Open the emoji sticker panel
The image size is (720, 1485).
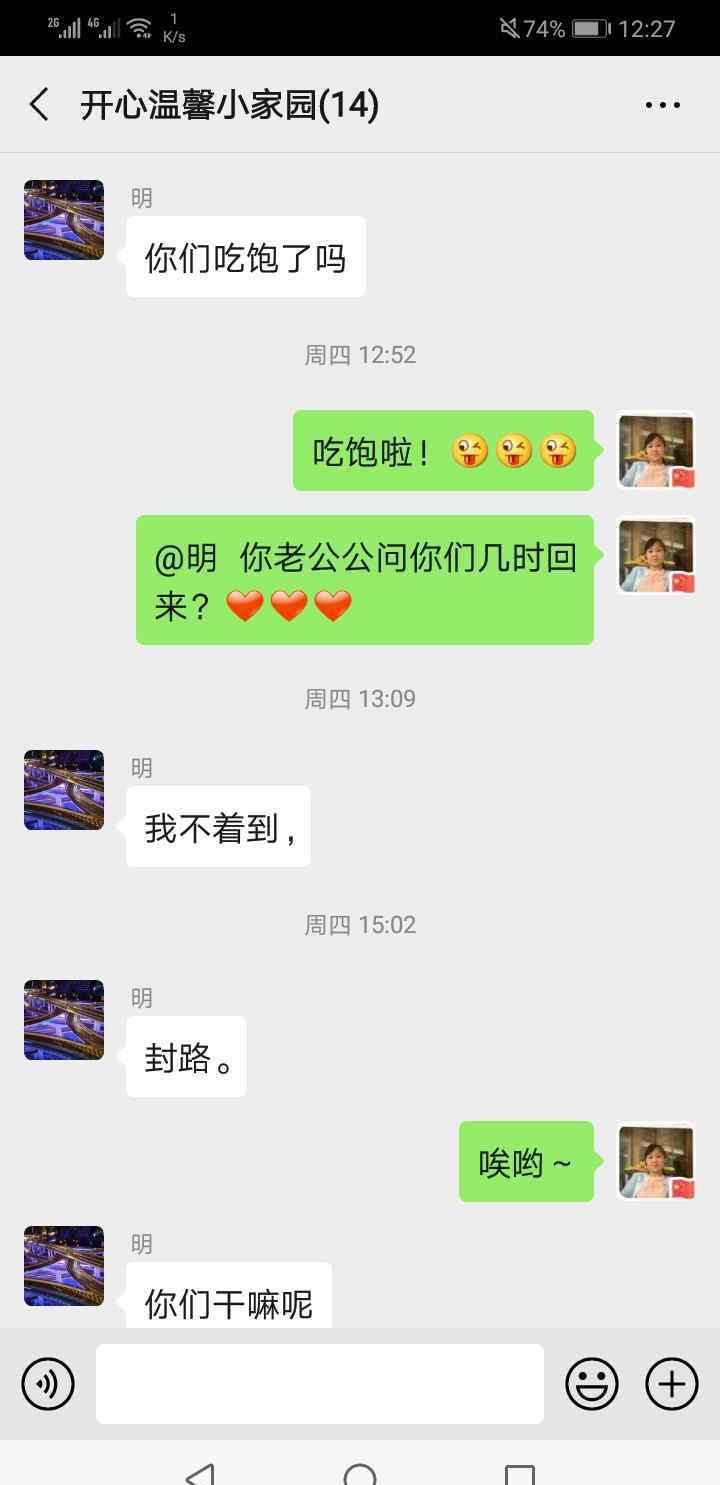[x=592, y=1384]
